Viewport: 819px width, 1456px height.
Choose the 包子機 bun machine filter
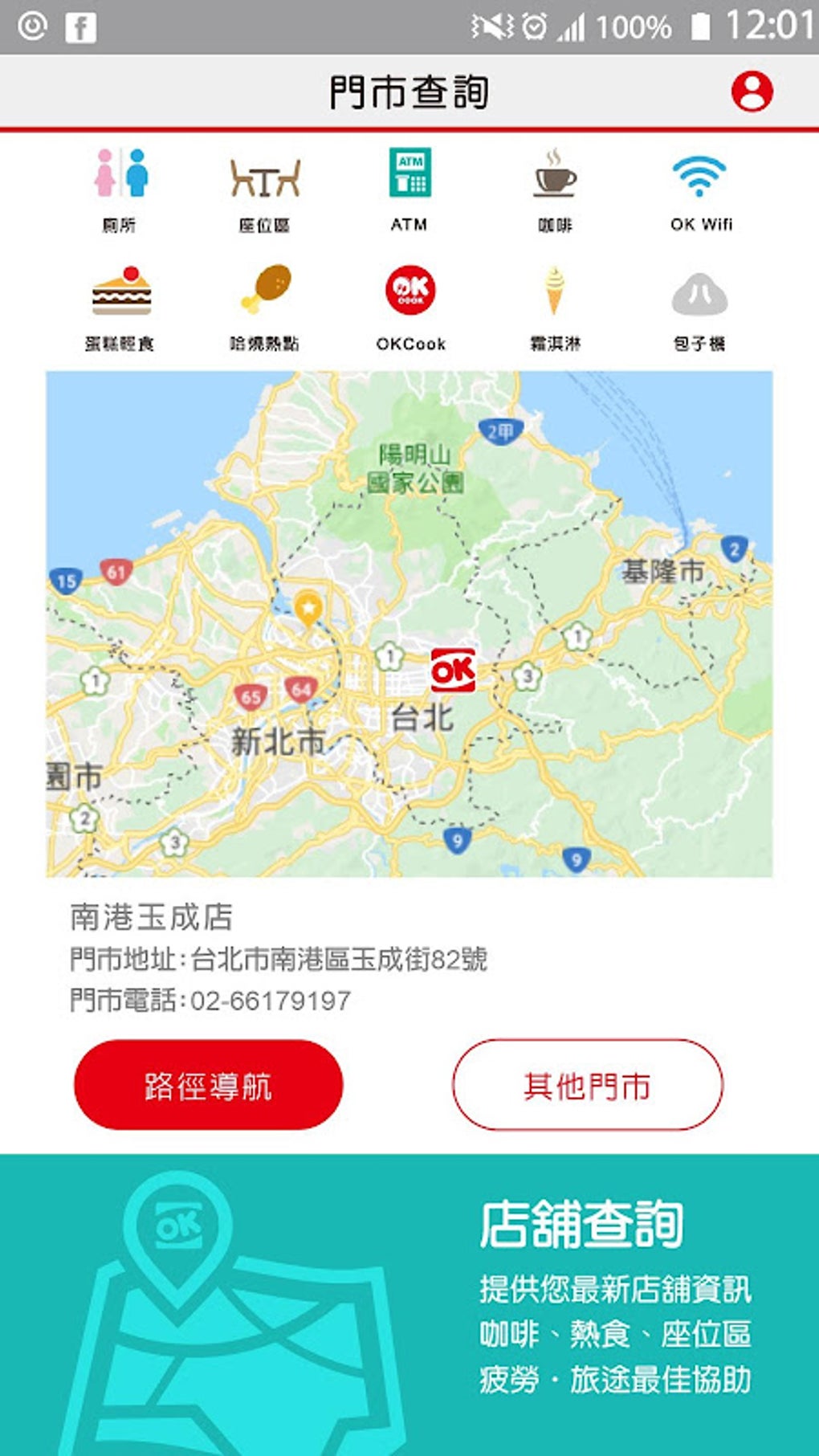[x=699, y=307]
